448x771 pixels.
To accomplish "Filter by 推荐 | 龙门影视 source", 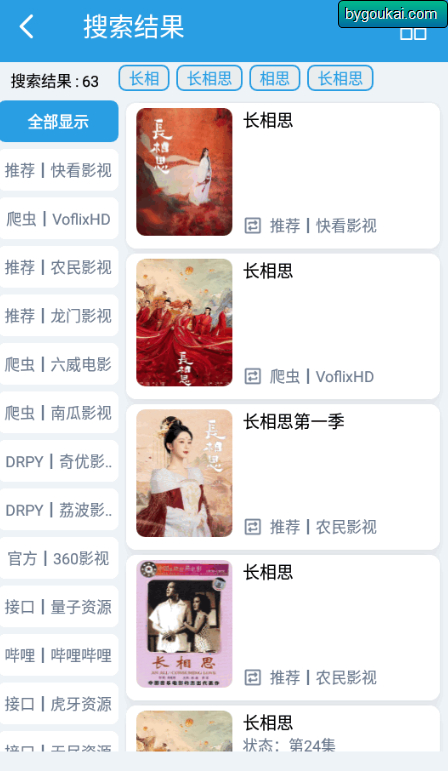I will [59, 316].
